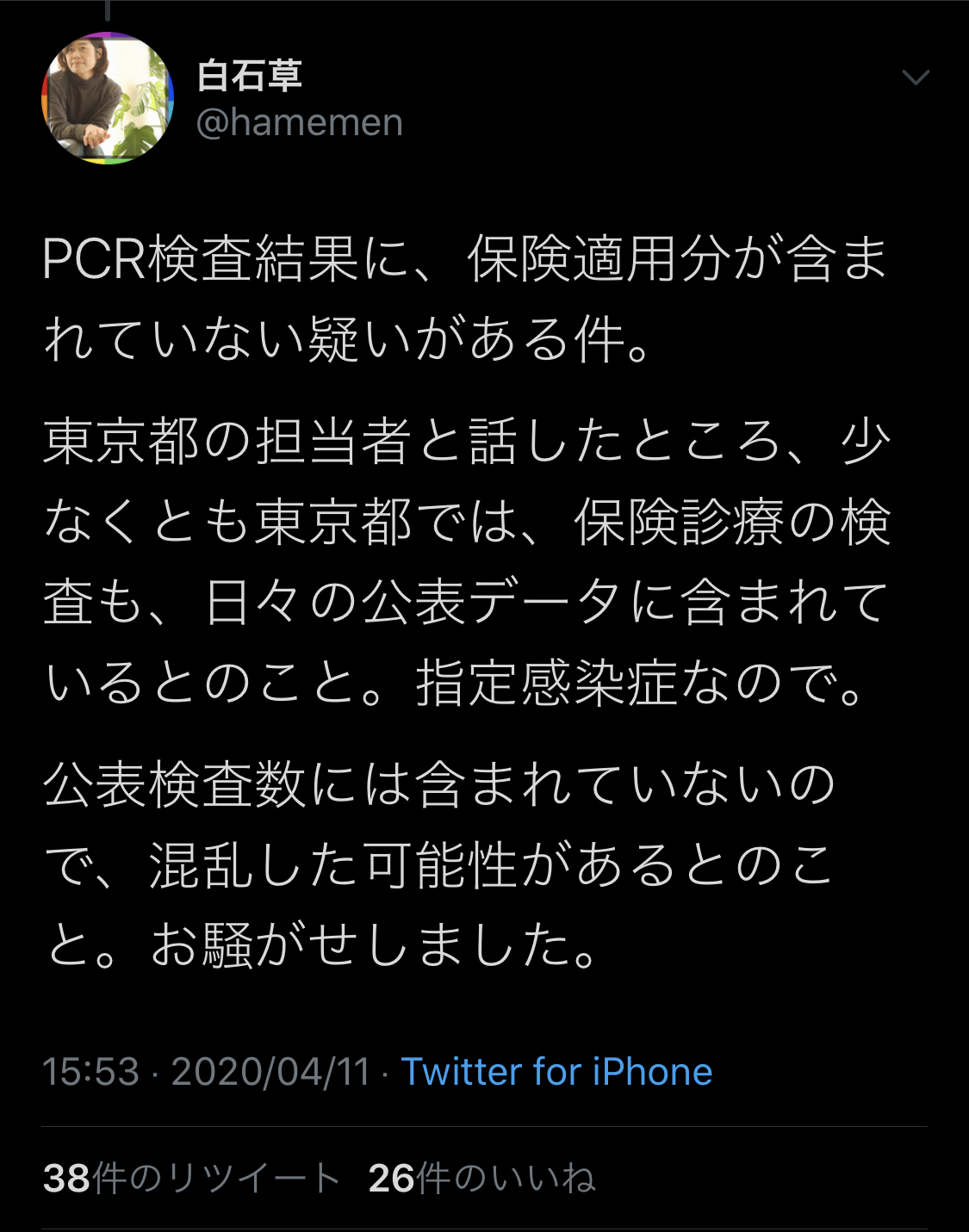
Task: Open the @hamemen profile handle
Action: pos(299,122)
